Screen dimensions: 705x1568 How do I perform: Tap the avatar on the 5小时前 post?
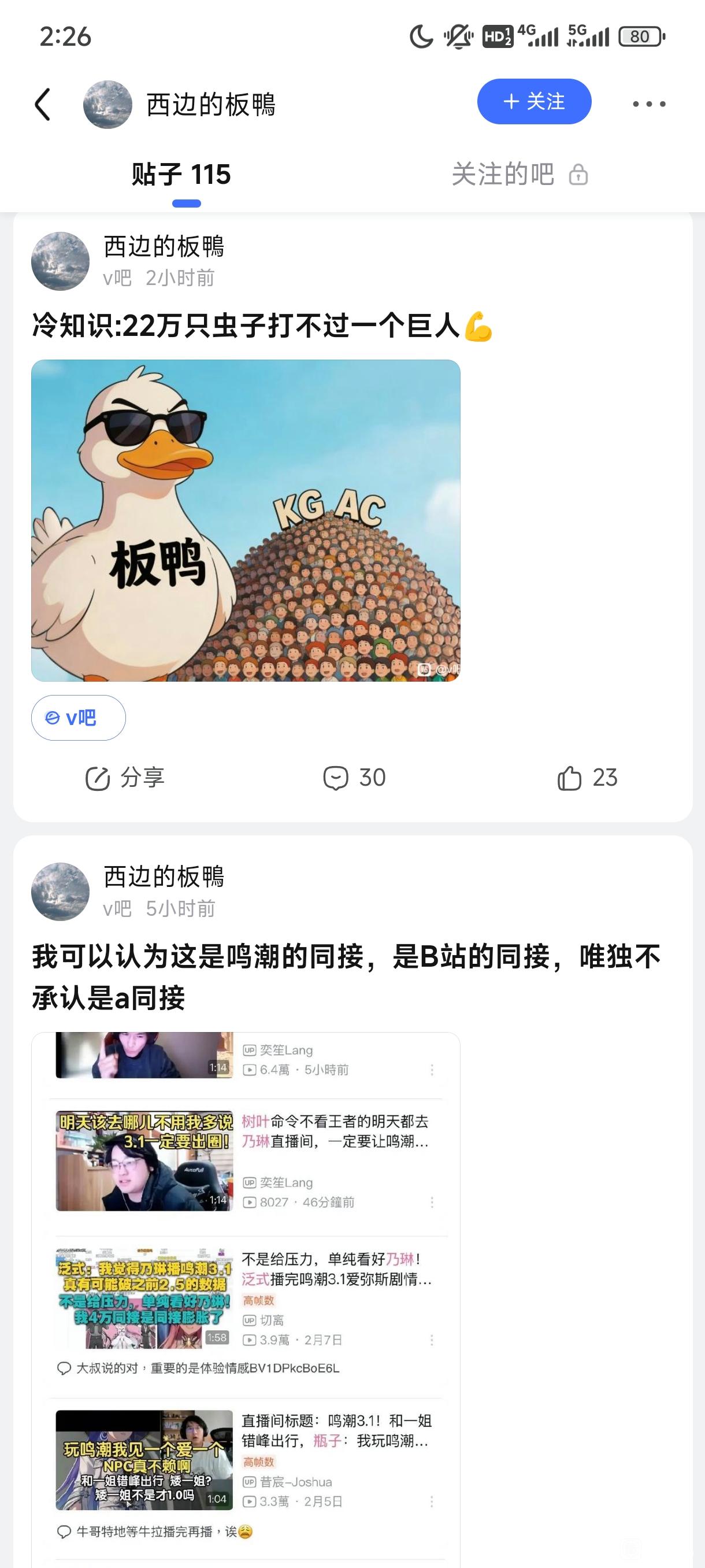point(60,892)
